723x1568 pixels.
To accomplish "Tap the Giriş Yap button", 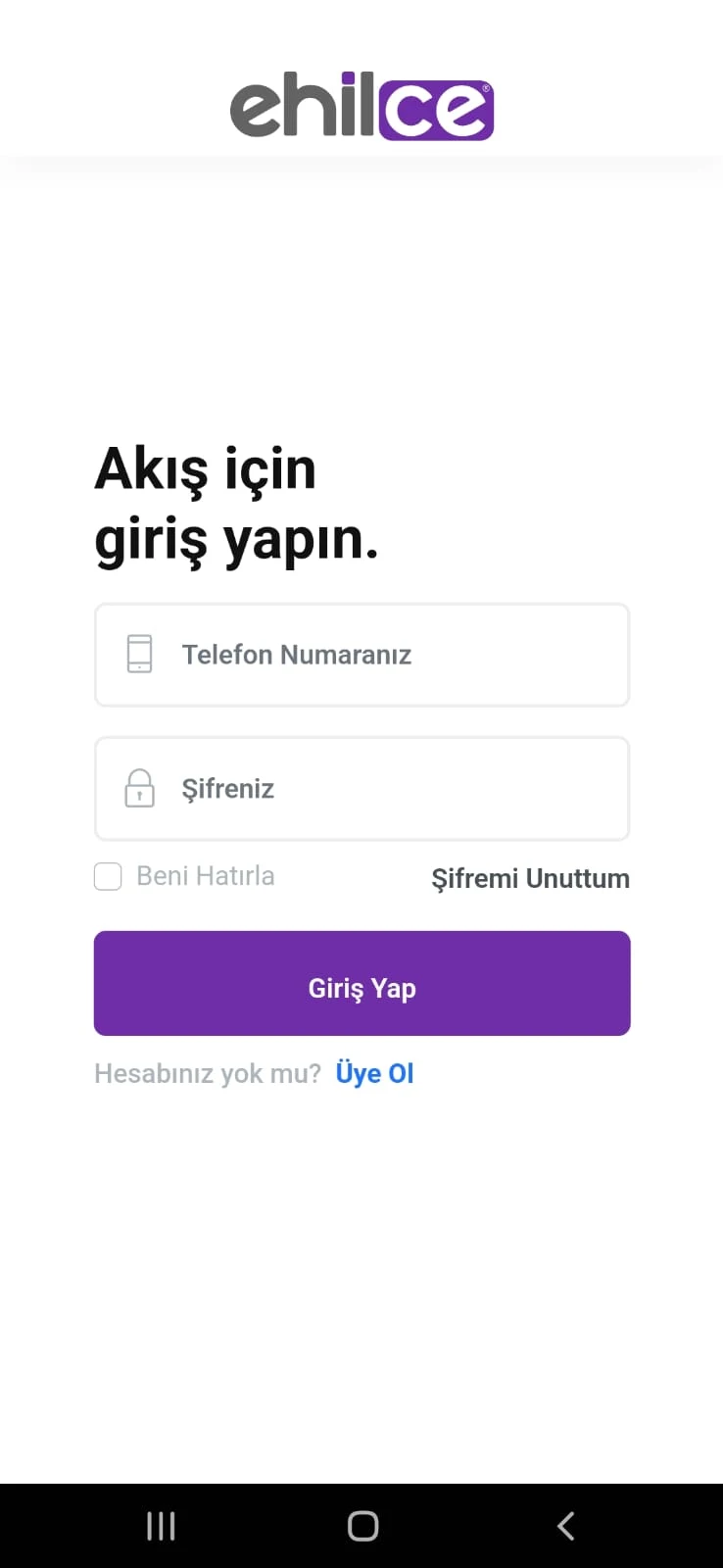I will [361, 983].
